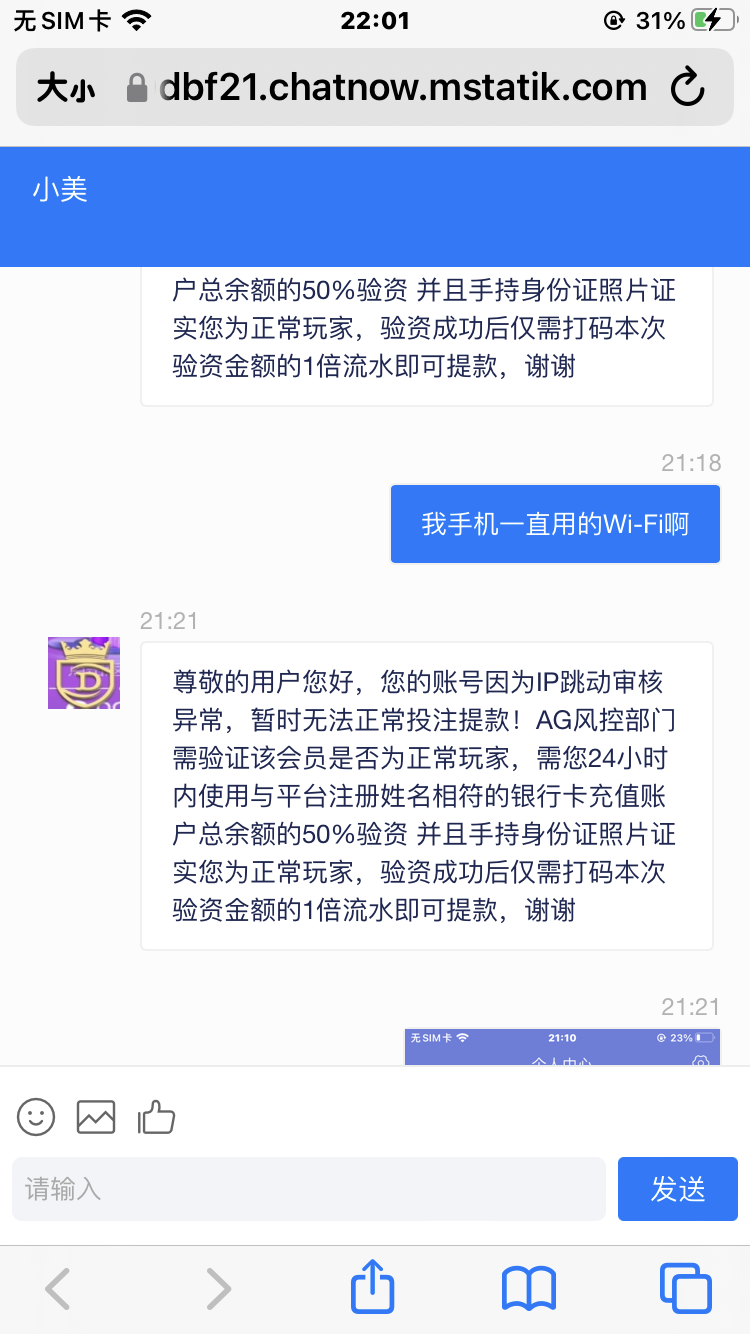
Task: Show open Safari tabs
Action: tap(686, 1288)
